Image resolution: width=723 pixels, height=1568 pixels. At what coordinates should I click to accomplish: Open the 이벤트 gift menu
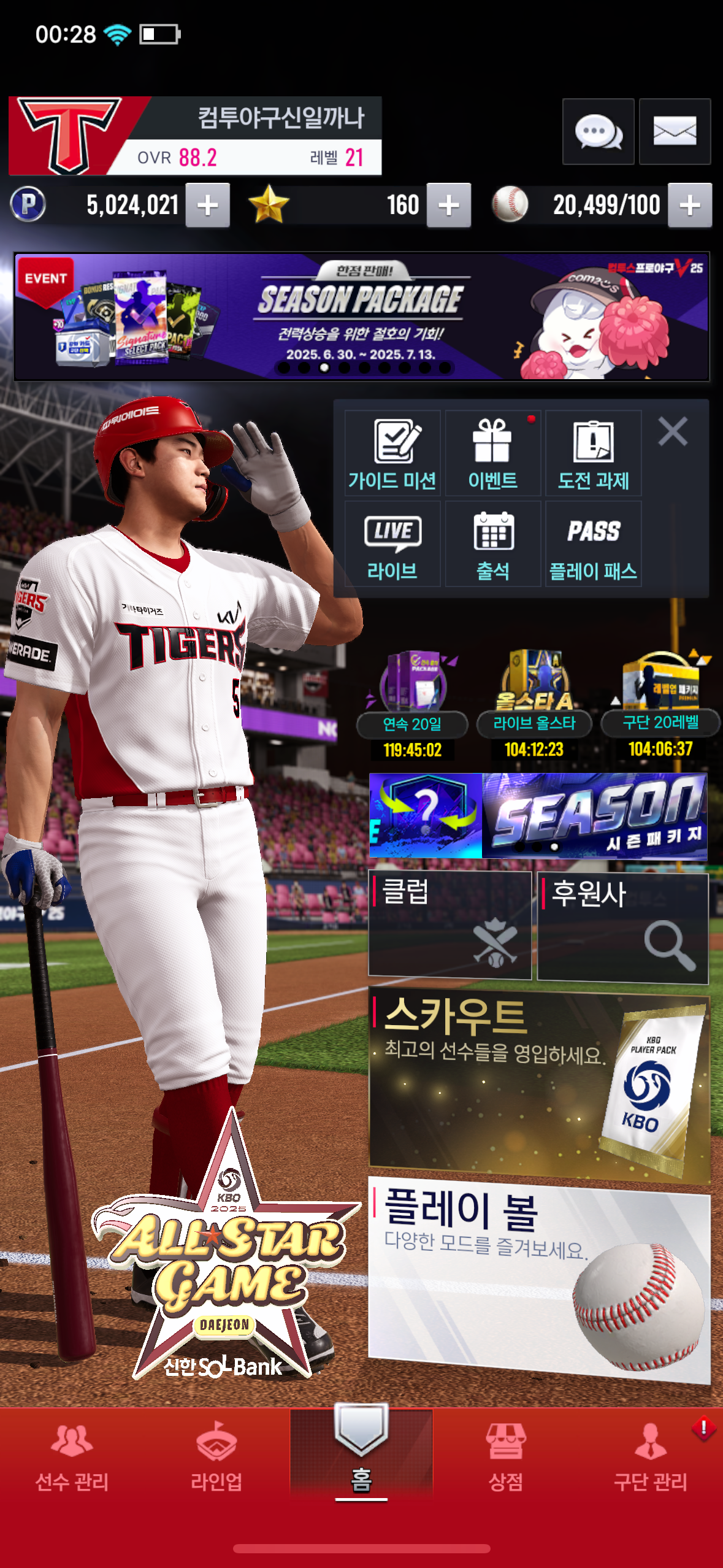click(x=493, y=453)
